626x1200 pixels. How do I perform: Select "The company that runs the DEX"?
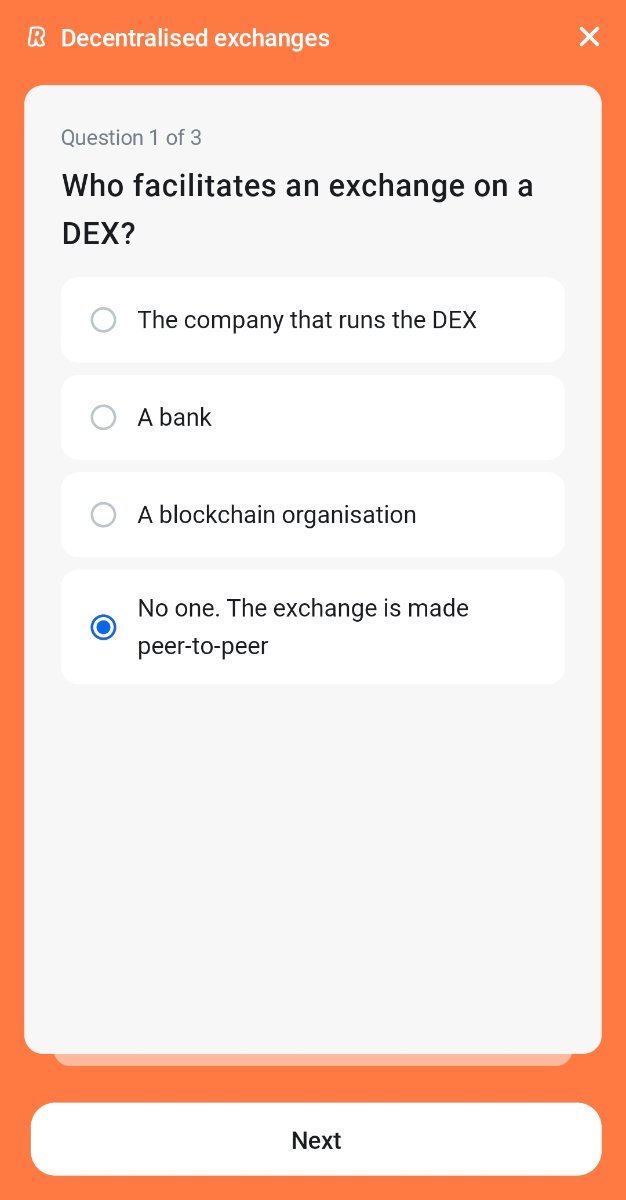313,320
